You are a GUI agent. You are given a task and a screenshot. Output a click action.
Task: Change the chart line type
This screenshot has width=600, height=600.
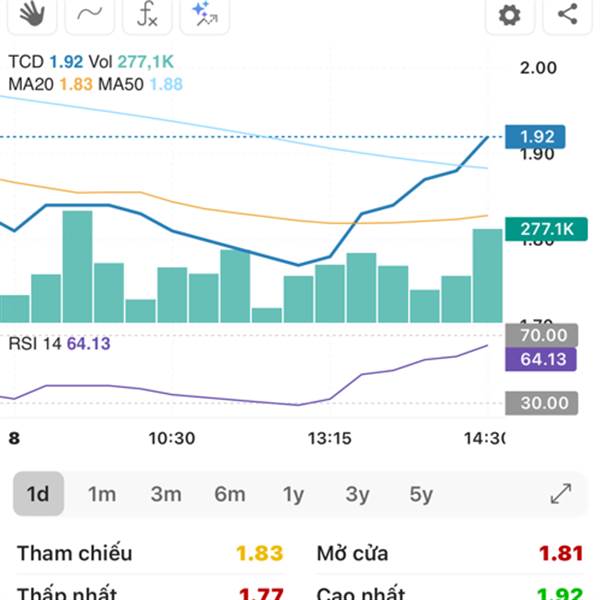[90, 14]
